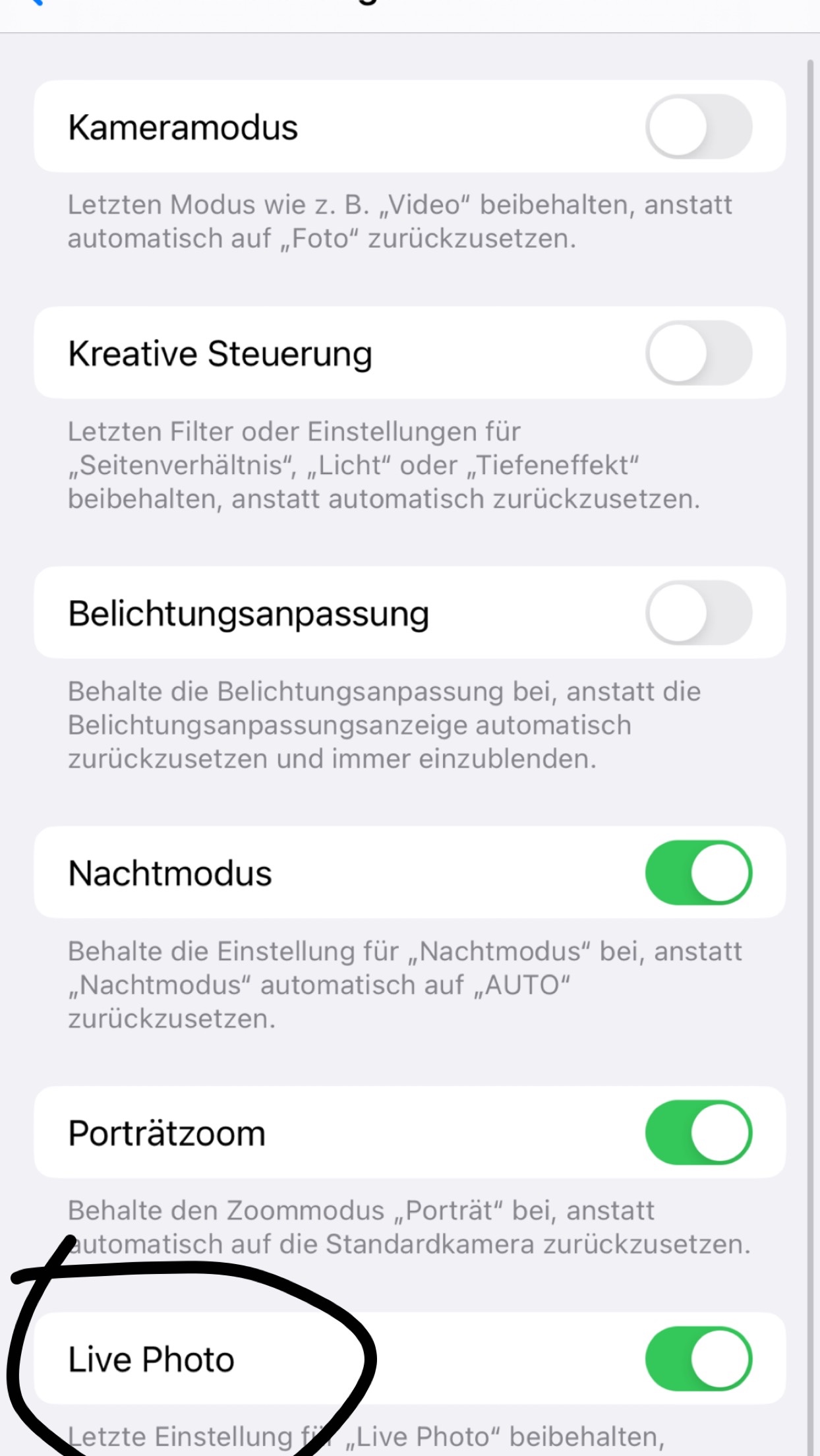
Task: Switch off the Live Photo toggle
Action: pyautogui.click(x=699, y=1359)
